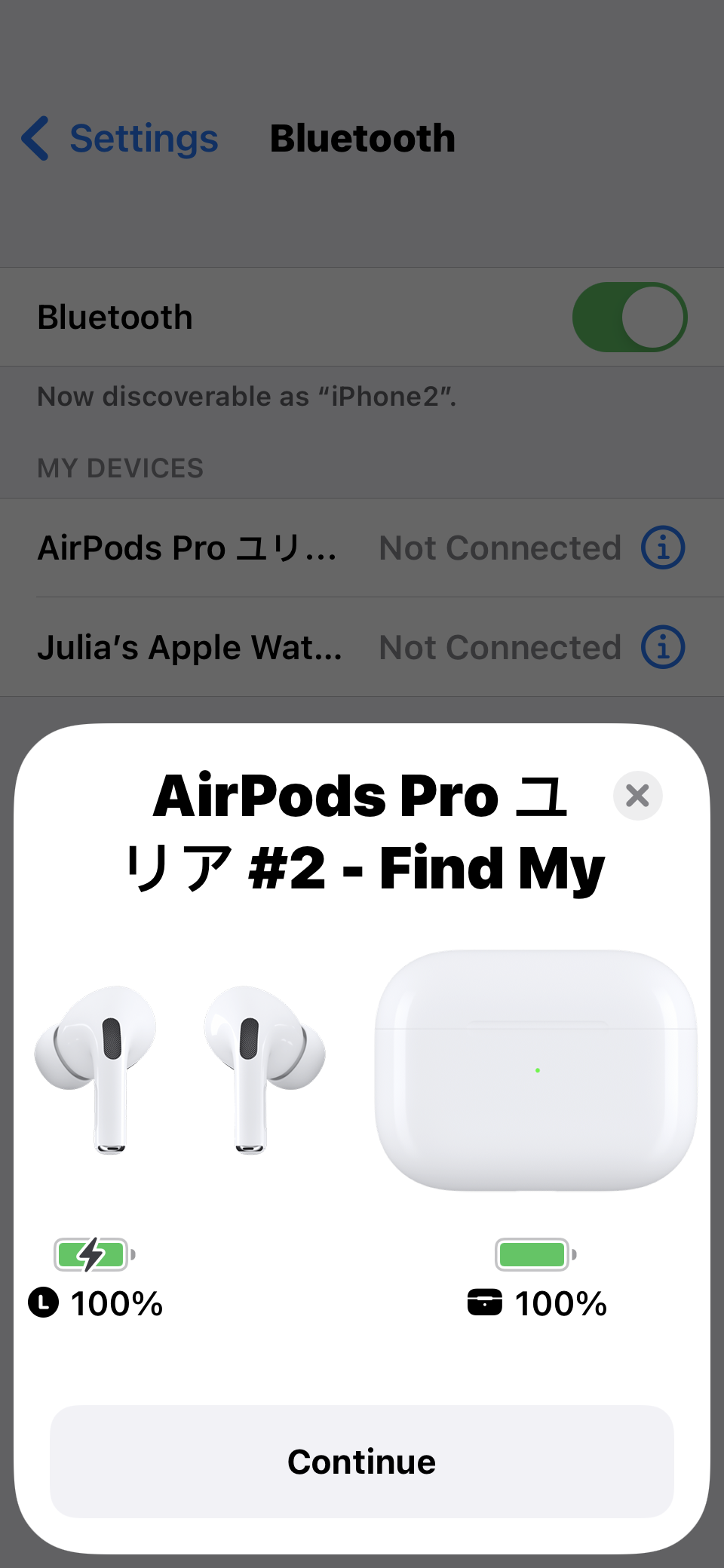The height and width of the screenshot is (1568, 724).
Task: Dismiss the AirPods Pro pairing card
Action: (637, 796)
